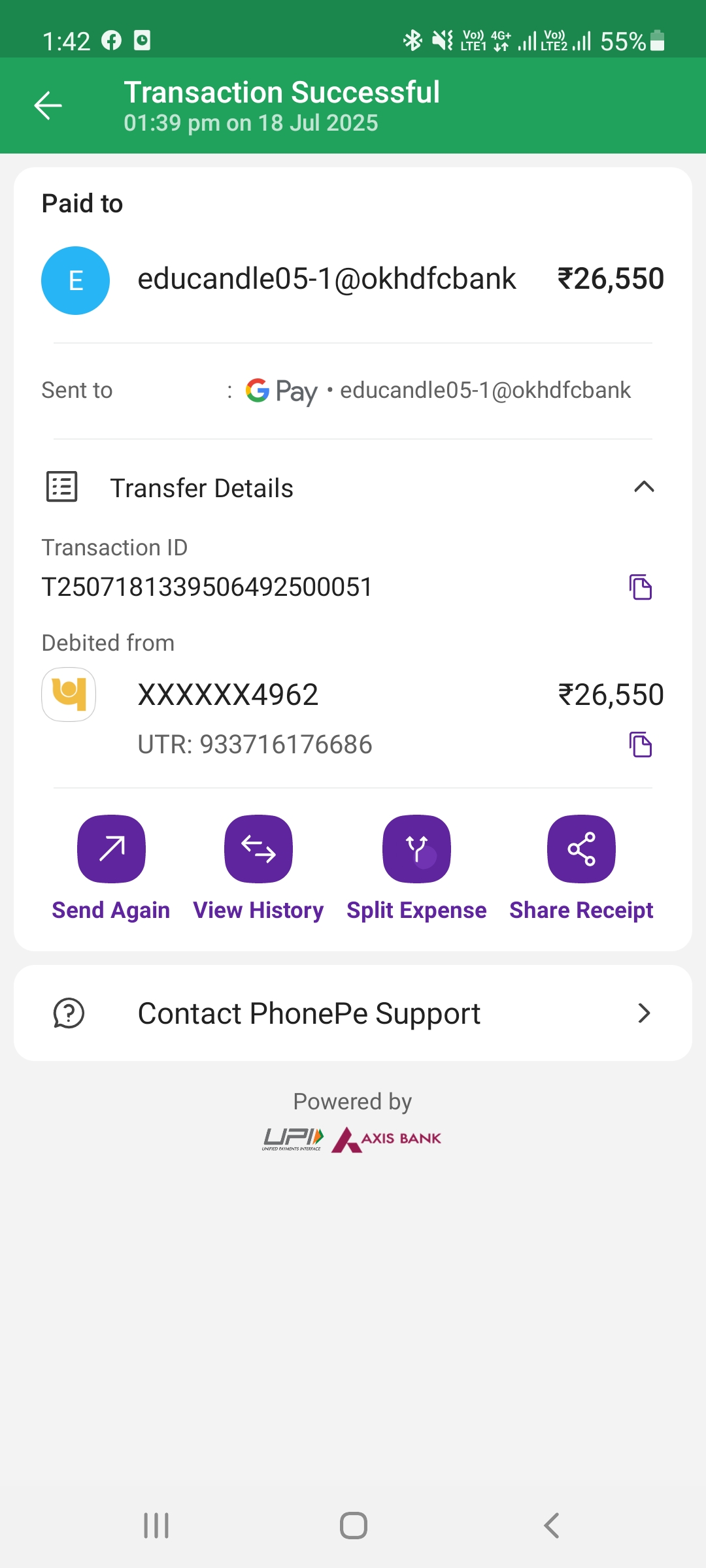
Task: Copy the Transaction ID
Action: pos(640,587)
